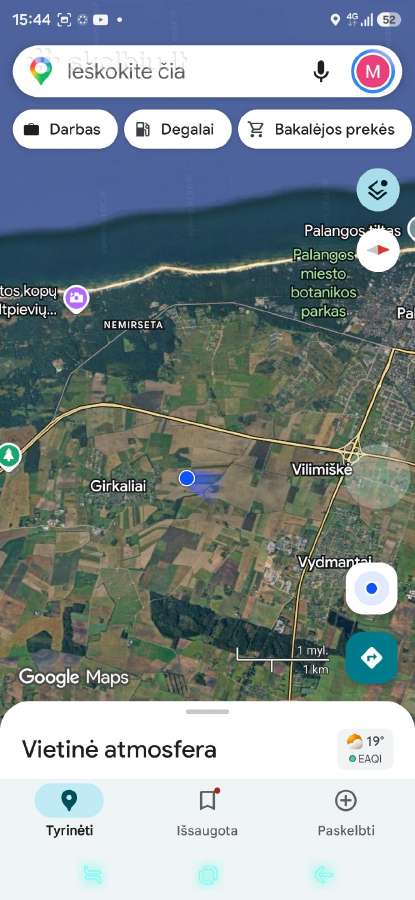Viewport: 415px width, 900px height.
Task: Open the M account profile avatar
Action: (373, 72)
